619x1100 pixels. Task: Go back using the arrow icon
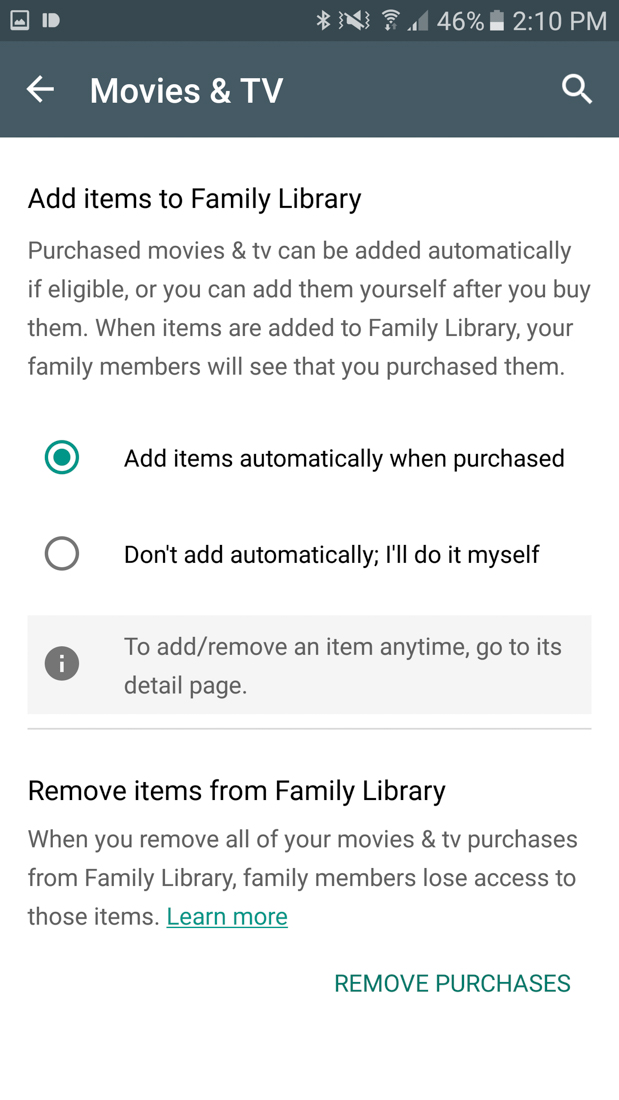[40, 90]
